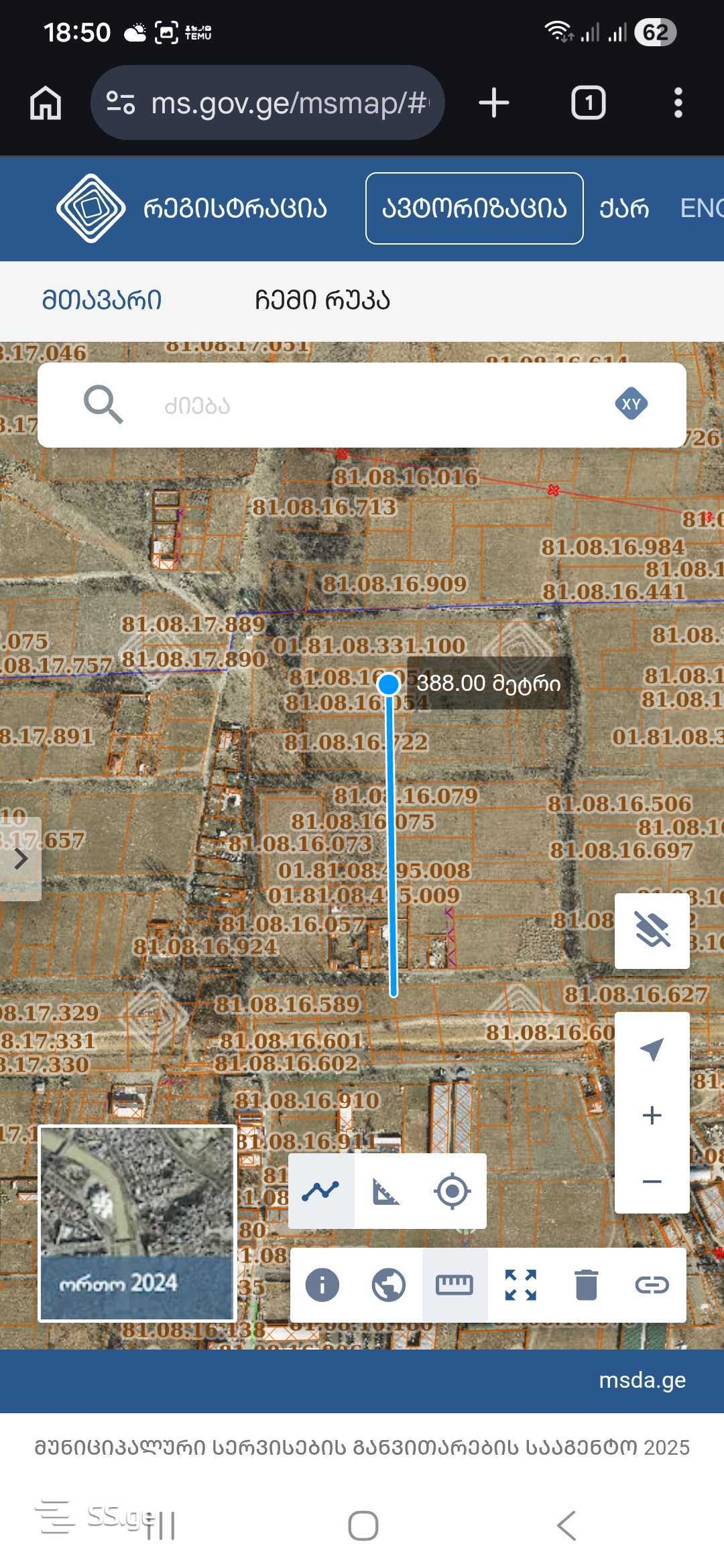Select the line distance measuring tool
The width and height of the screenshot is (724, 1568).
(x=321, y=1191)
